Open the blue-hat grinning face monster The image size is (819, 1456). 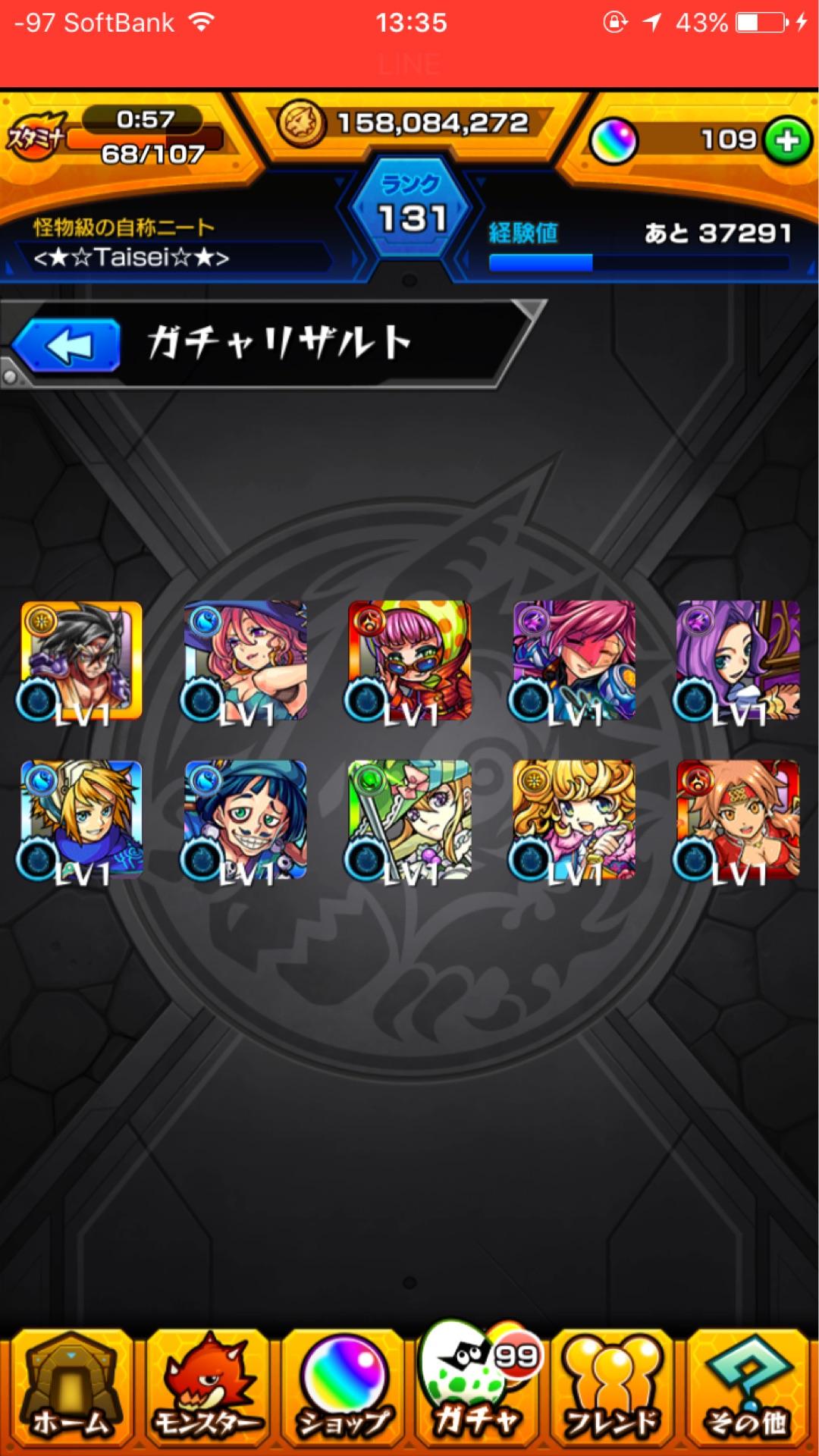click(245, 821)
